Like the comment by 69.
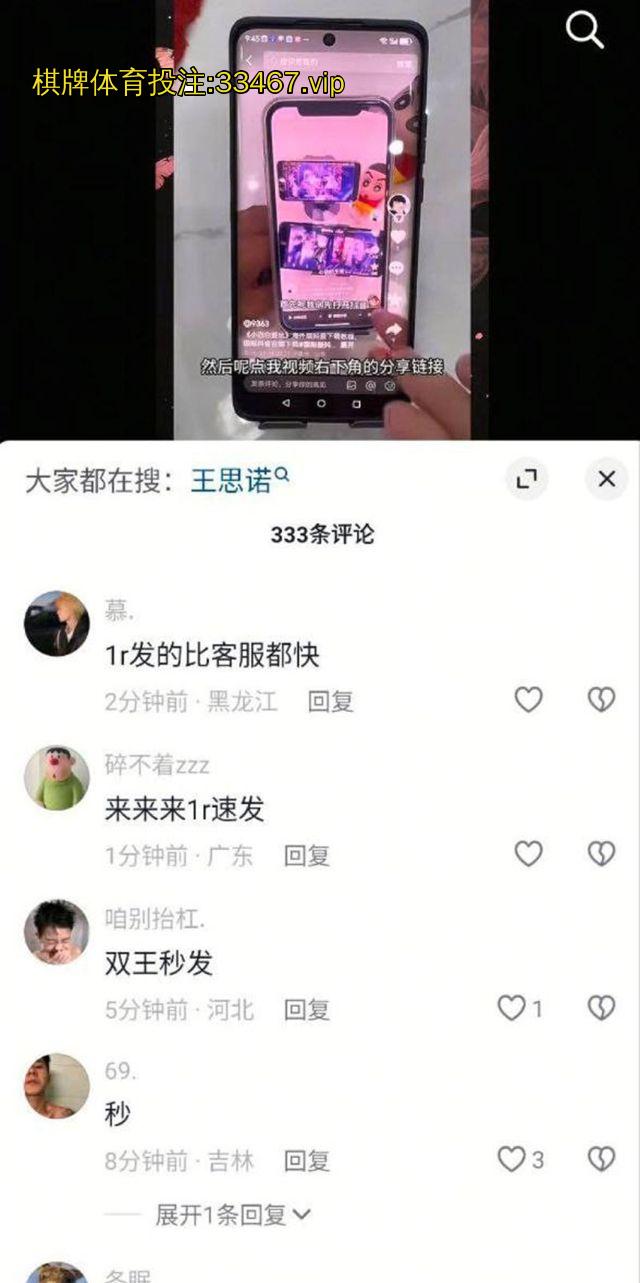Screen dimensions: 640x1283 pos(513,1160)
